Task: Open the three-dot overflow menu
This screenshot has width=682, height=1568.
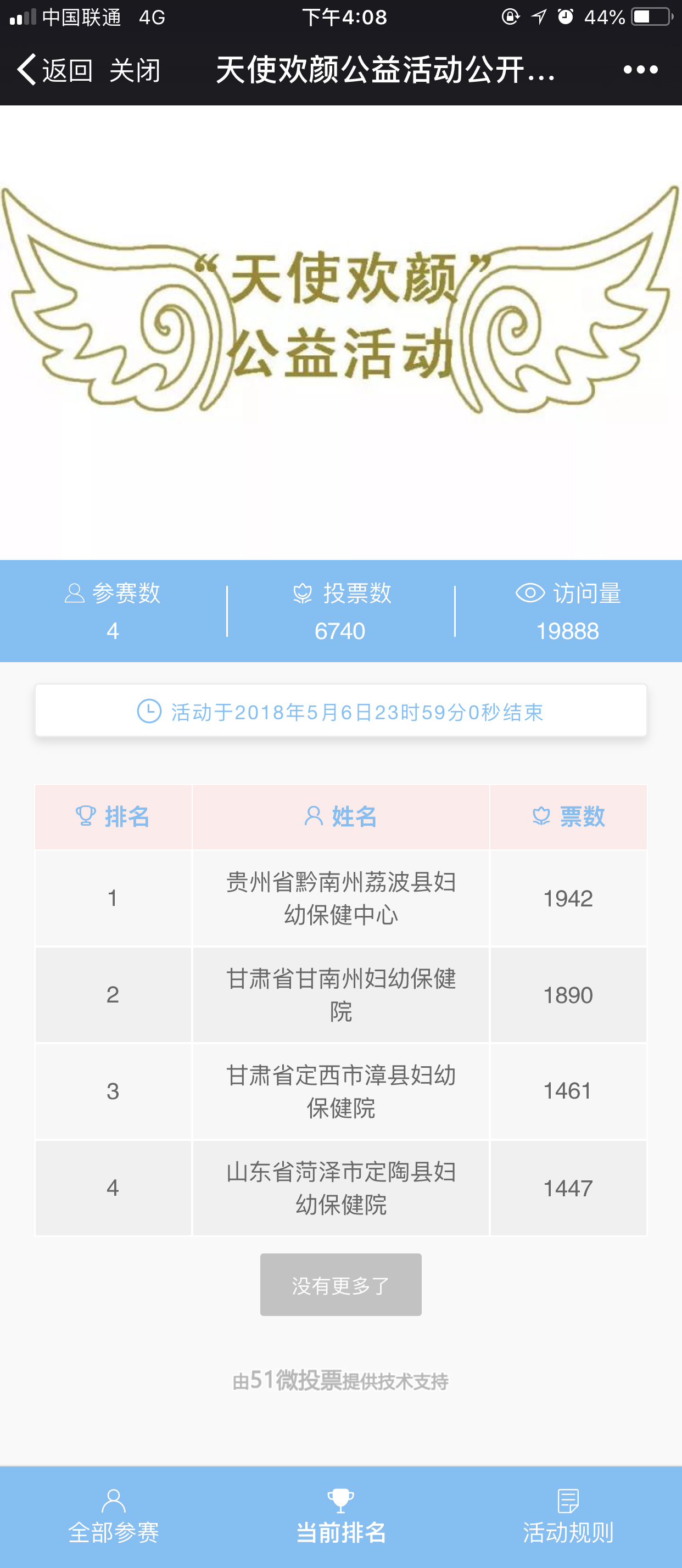Action: pos(640,70)
